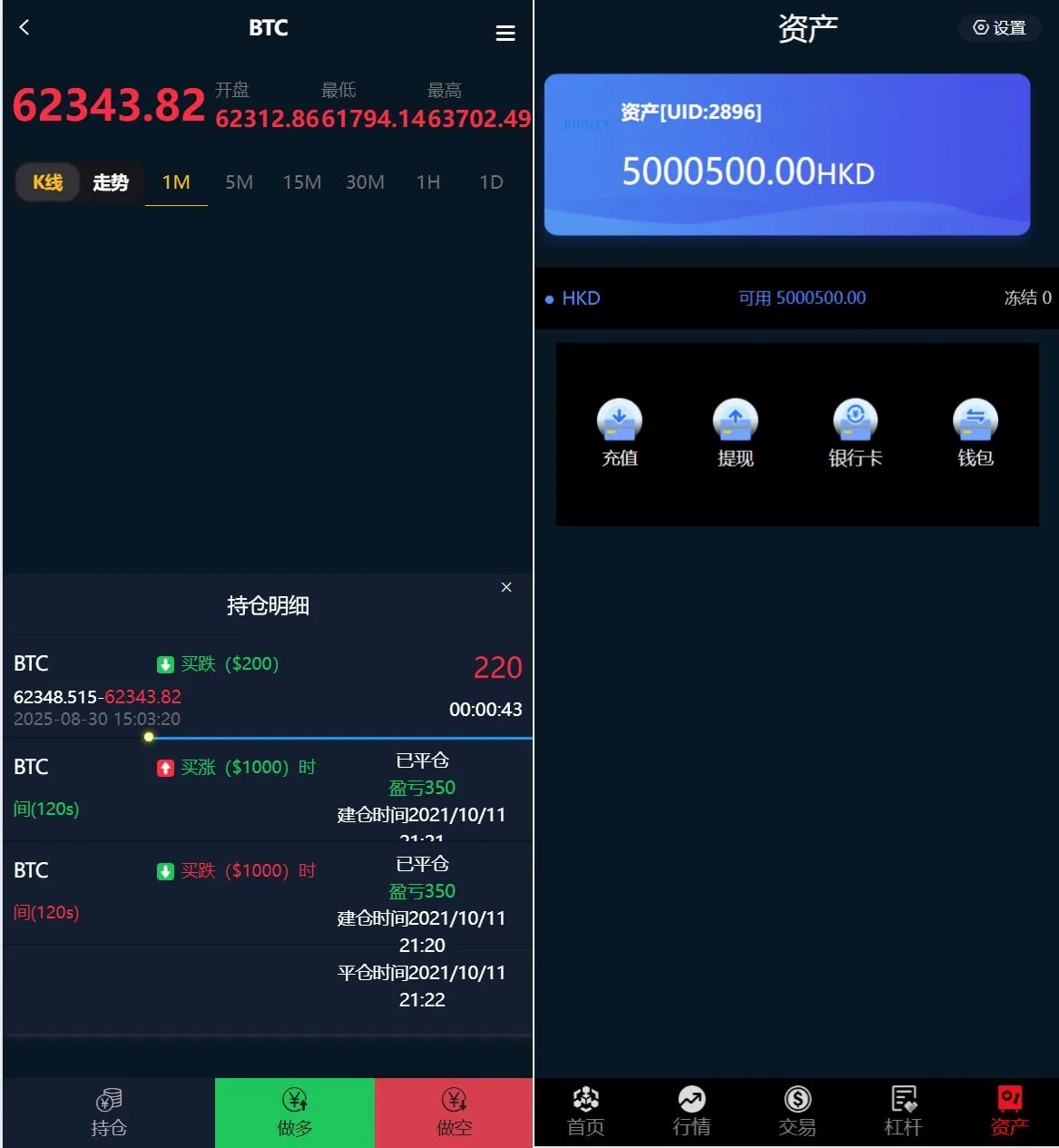The width and height of the screenshot is (1059, 1148).
Task: Go to the 首页 home tab
Action: pyautogui.click(x=585, y=1112)
